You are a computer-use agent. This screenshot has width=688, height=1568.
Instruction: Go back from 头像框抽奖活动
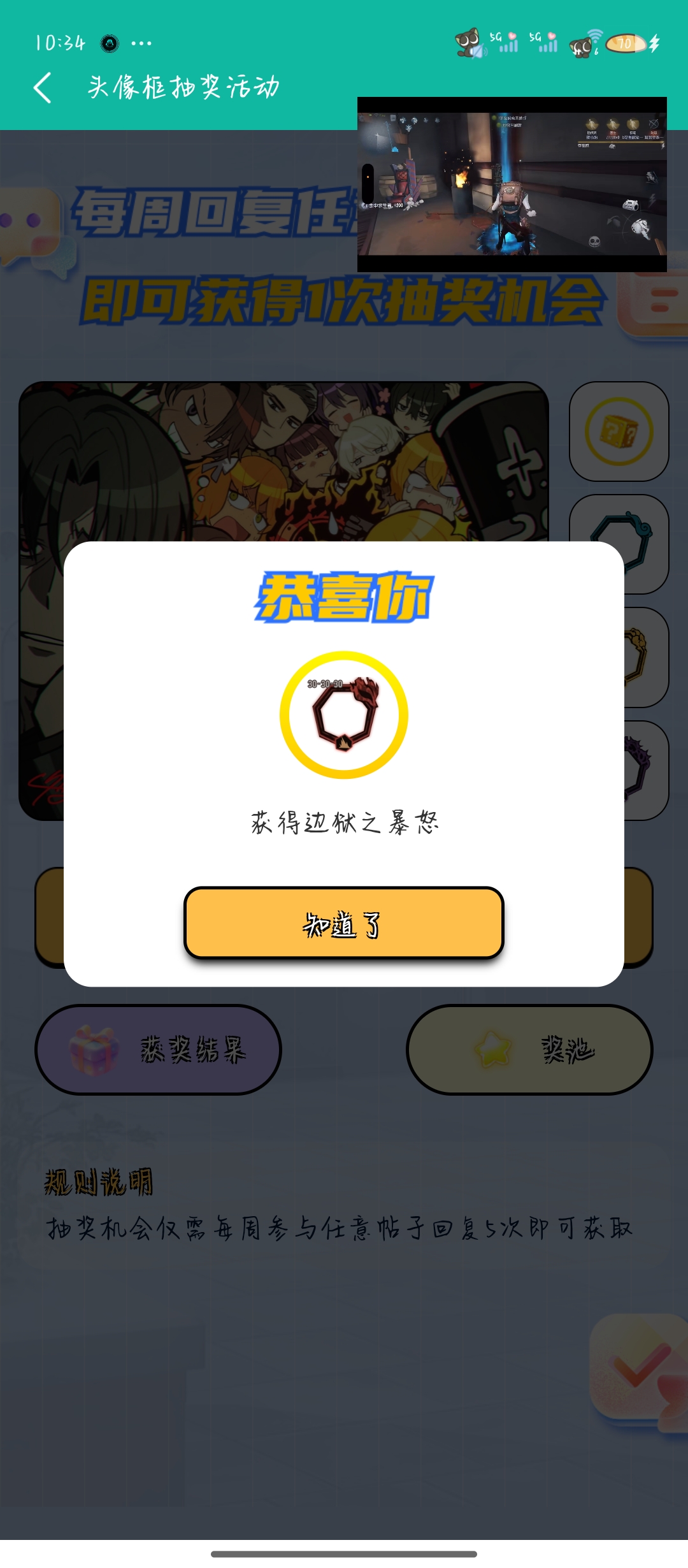(x=43, y=87)
